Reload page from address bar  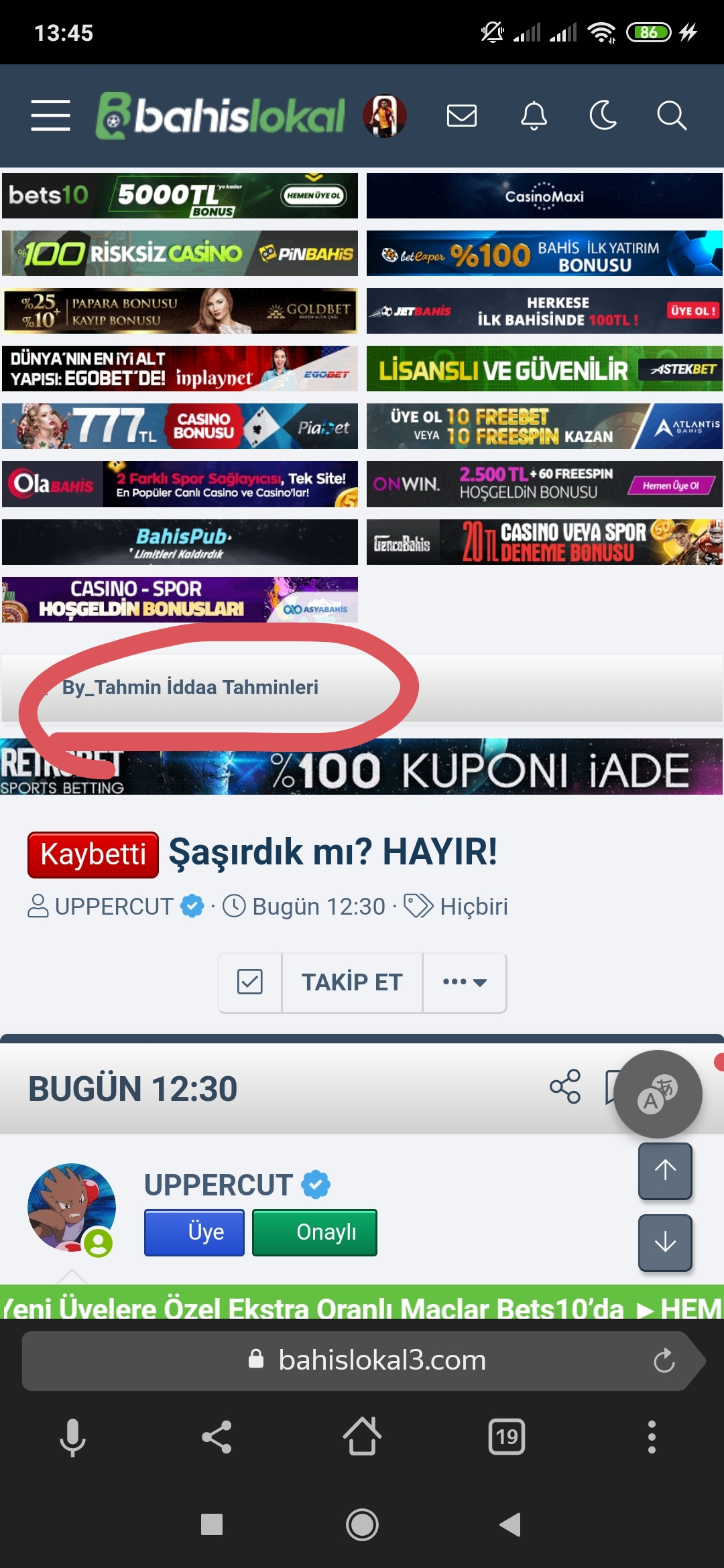pyautogui.click(x=664, y=1360)
